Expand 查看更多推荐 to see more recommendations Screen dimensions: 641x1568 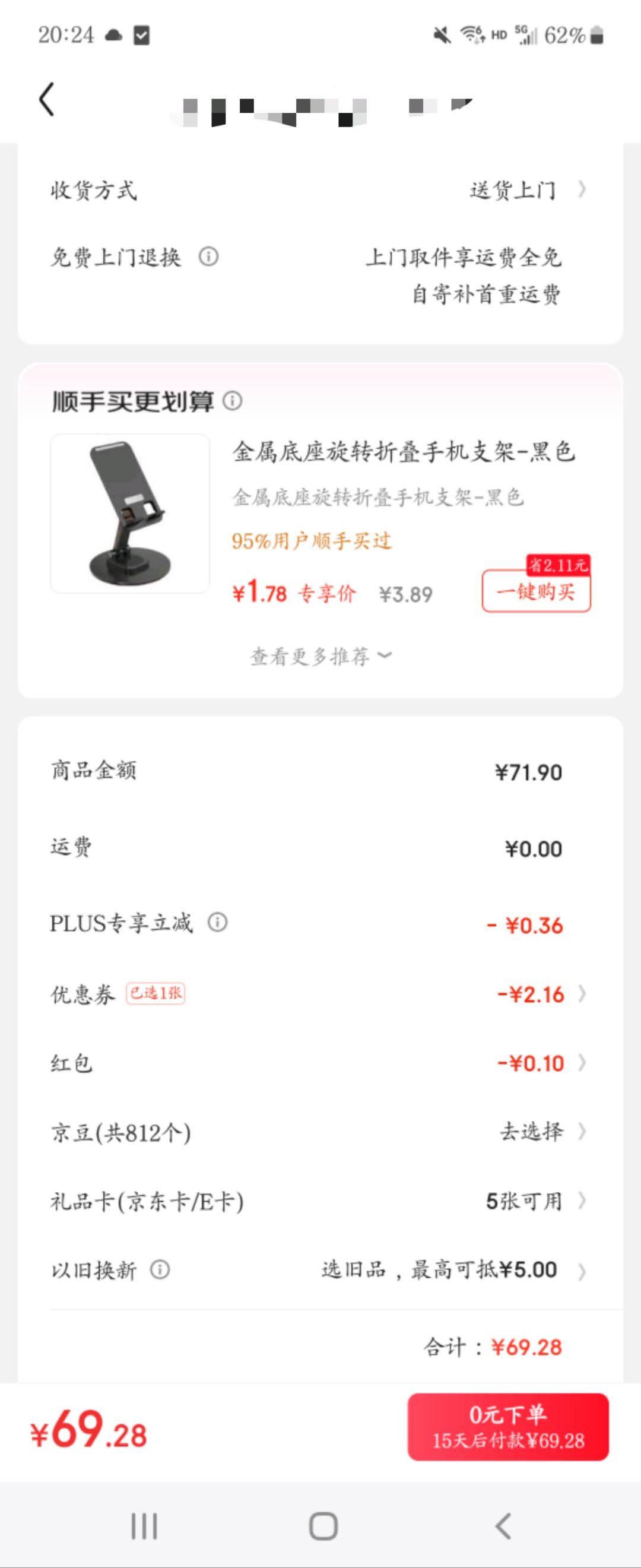320,657
